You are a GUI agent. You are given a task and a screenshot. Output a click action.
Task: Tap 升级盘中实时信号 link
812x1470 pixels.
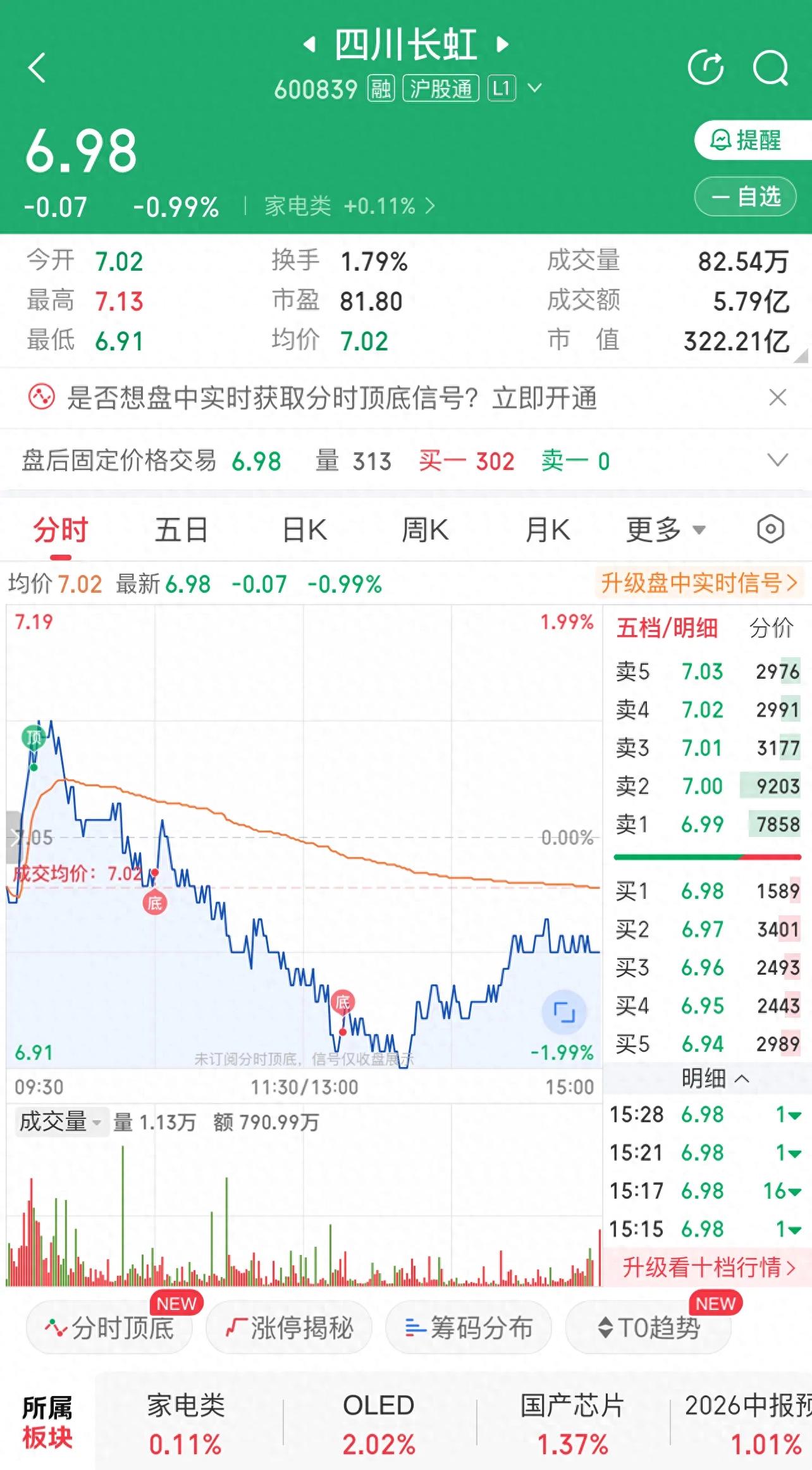699,583
